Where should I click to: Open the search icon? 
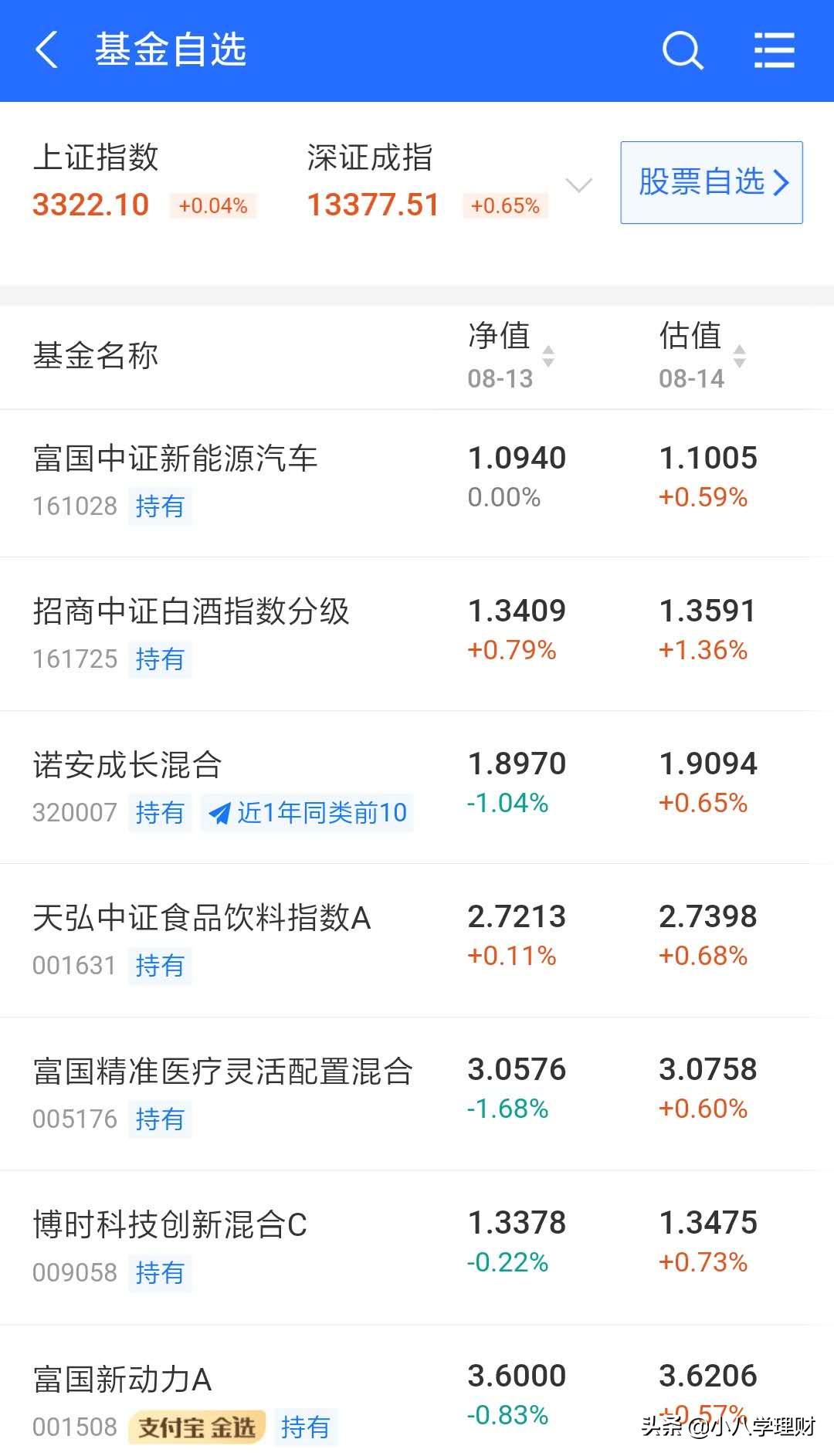[x=683, y=51]
